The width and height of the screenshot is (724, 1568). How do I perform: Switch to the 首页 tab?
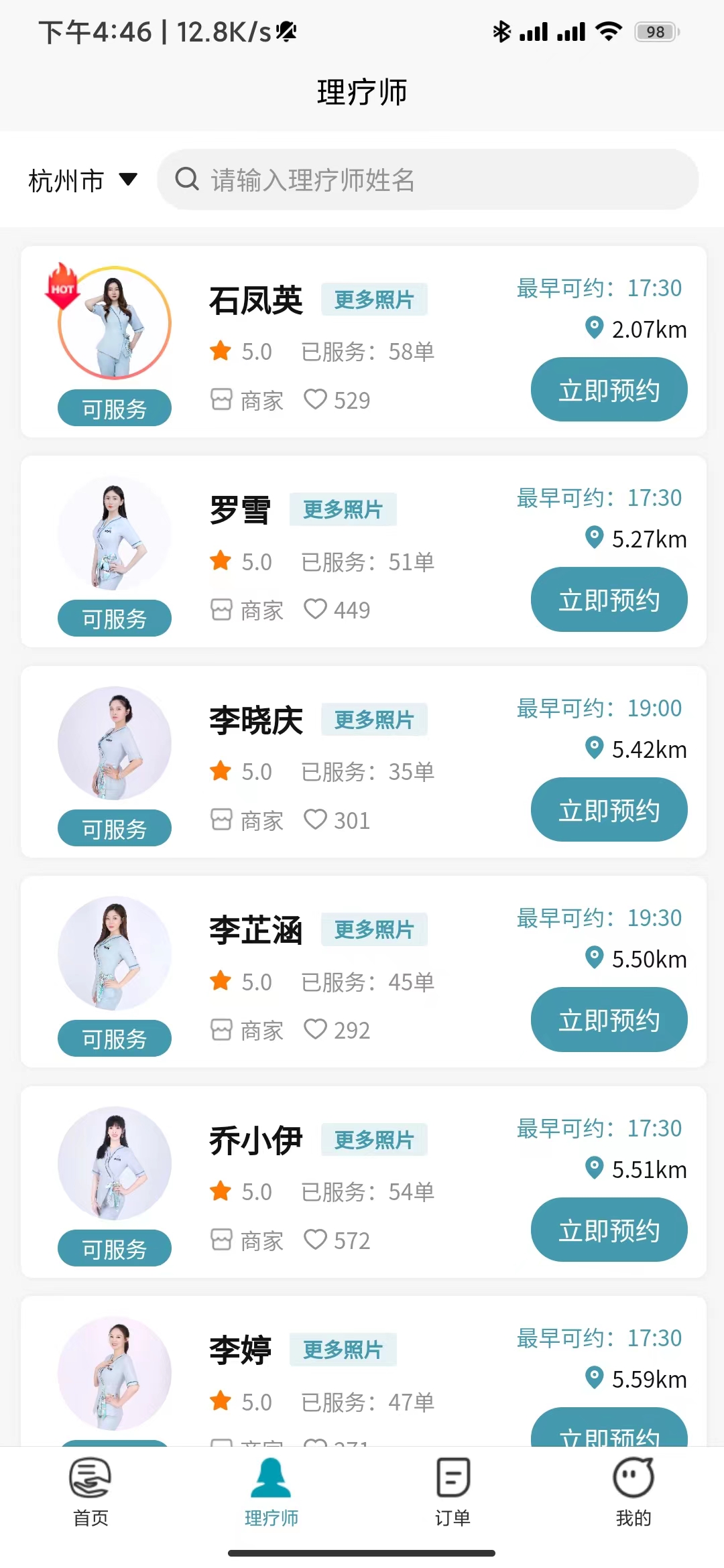tap(90, 1486)
